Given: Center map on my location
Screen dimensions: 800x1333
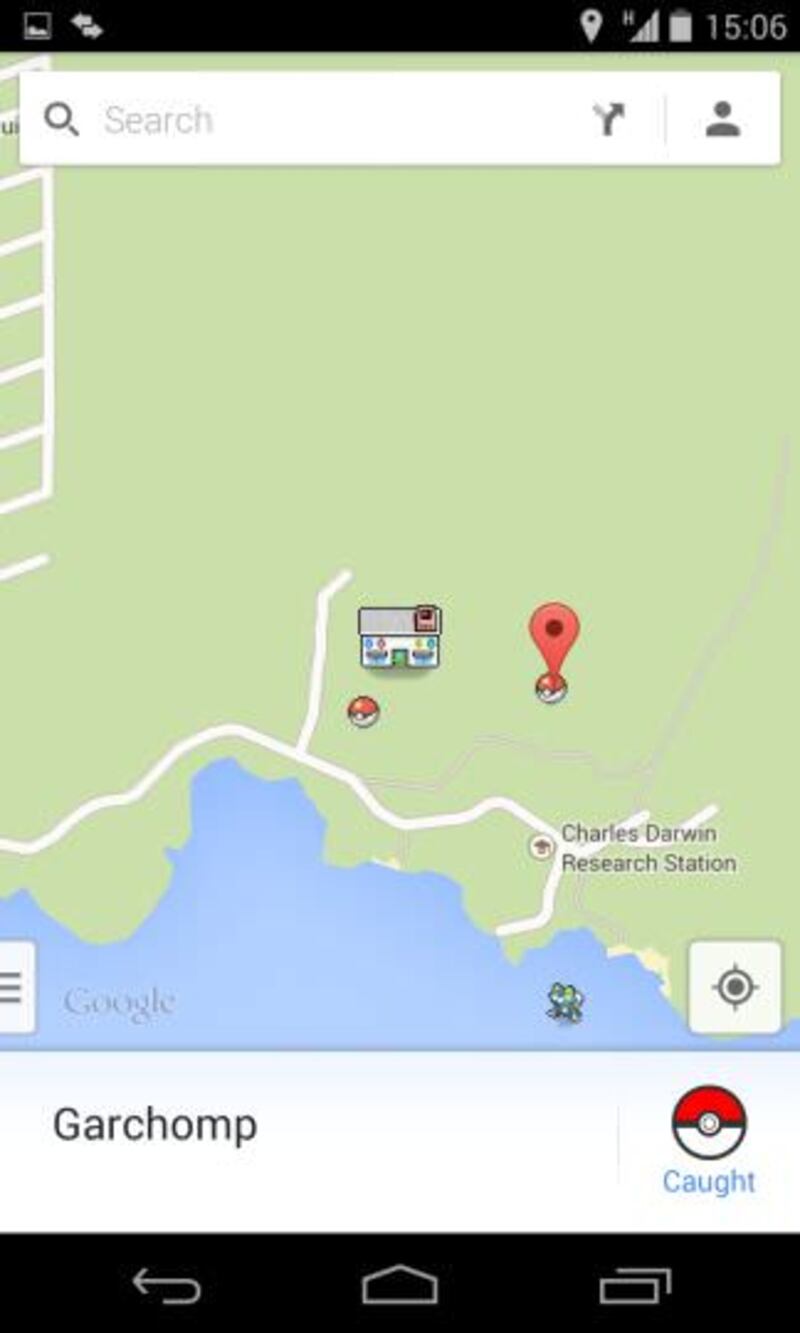Looking at the screenshot, I should click(x=735, y=988).
